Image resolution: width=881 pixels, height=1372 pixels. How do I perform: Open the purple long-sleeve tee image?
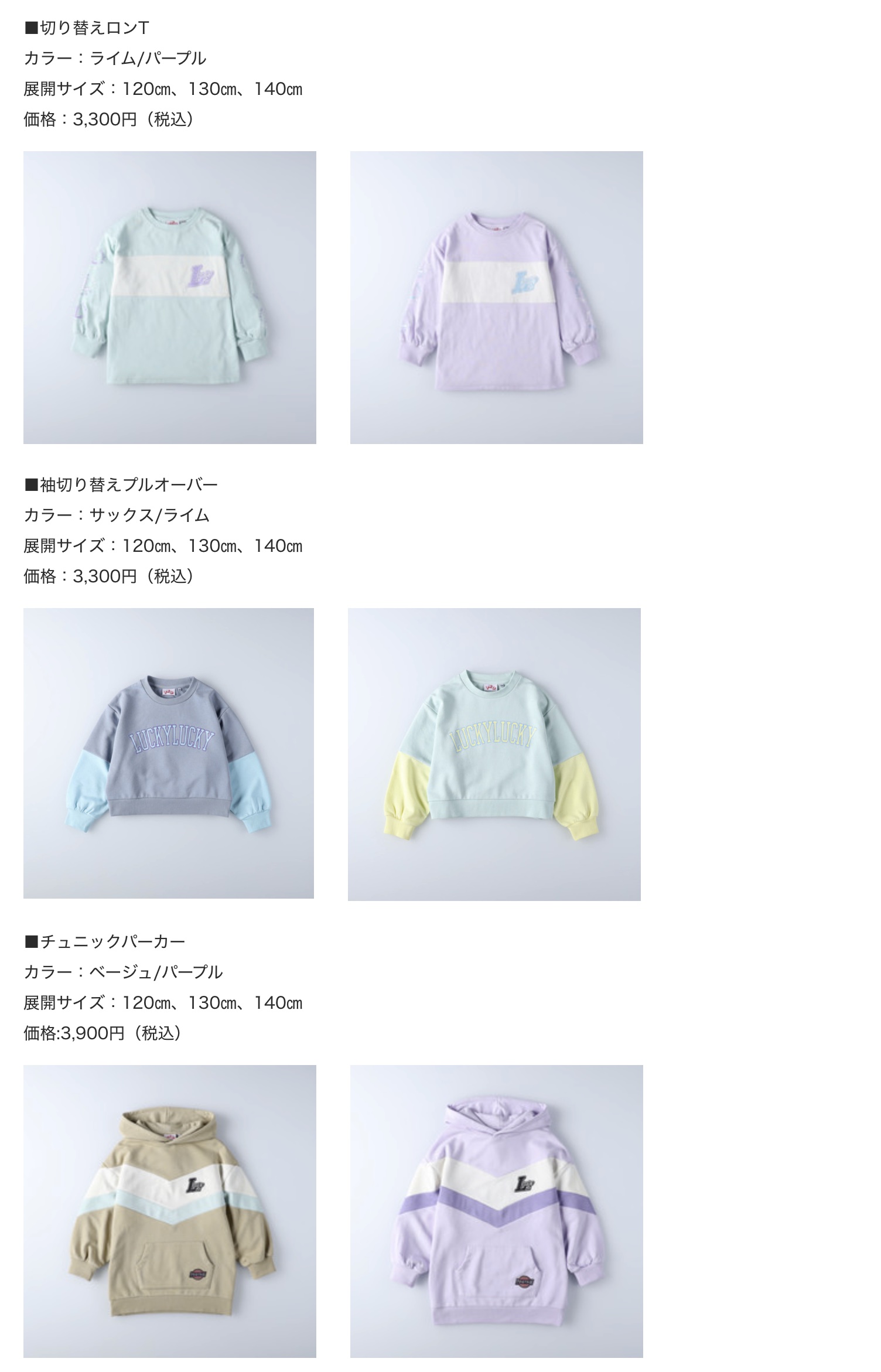(496, 298)
